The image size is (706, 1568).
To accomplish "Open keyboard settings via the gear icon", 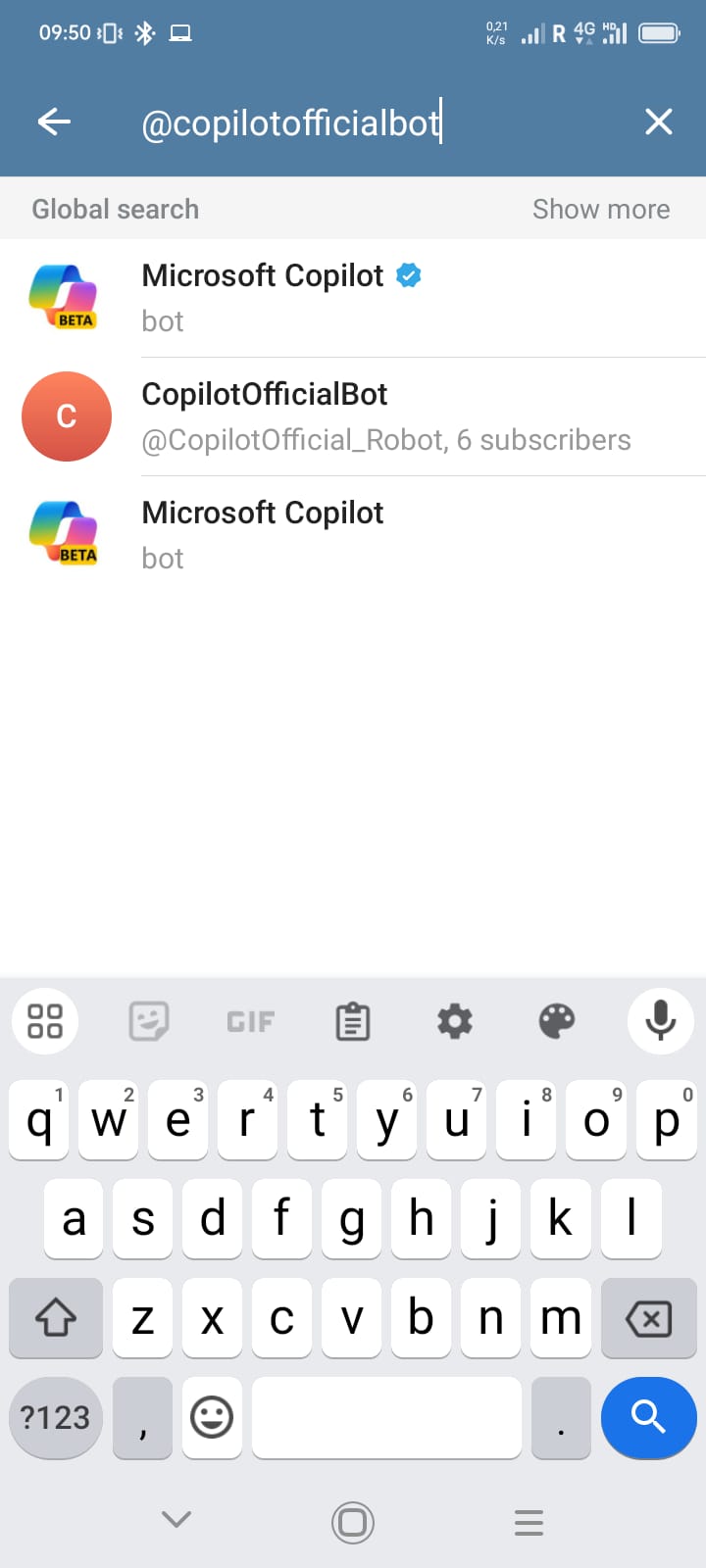I will (454, 1021).
